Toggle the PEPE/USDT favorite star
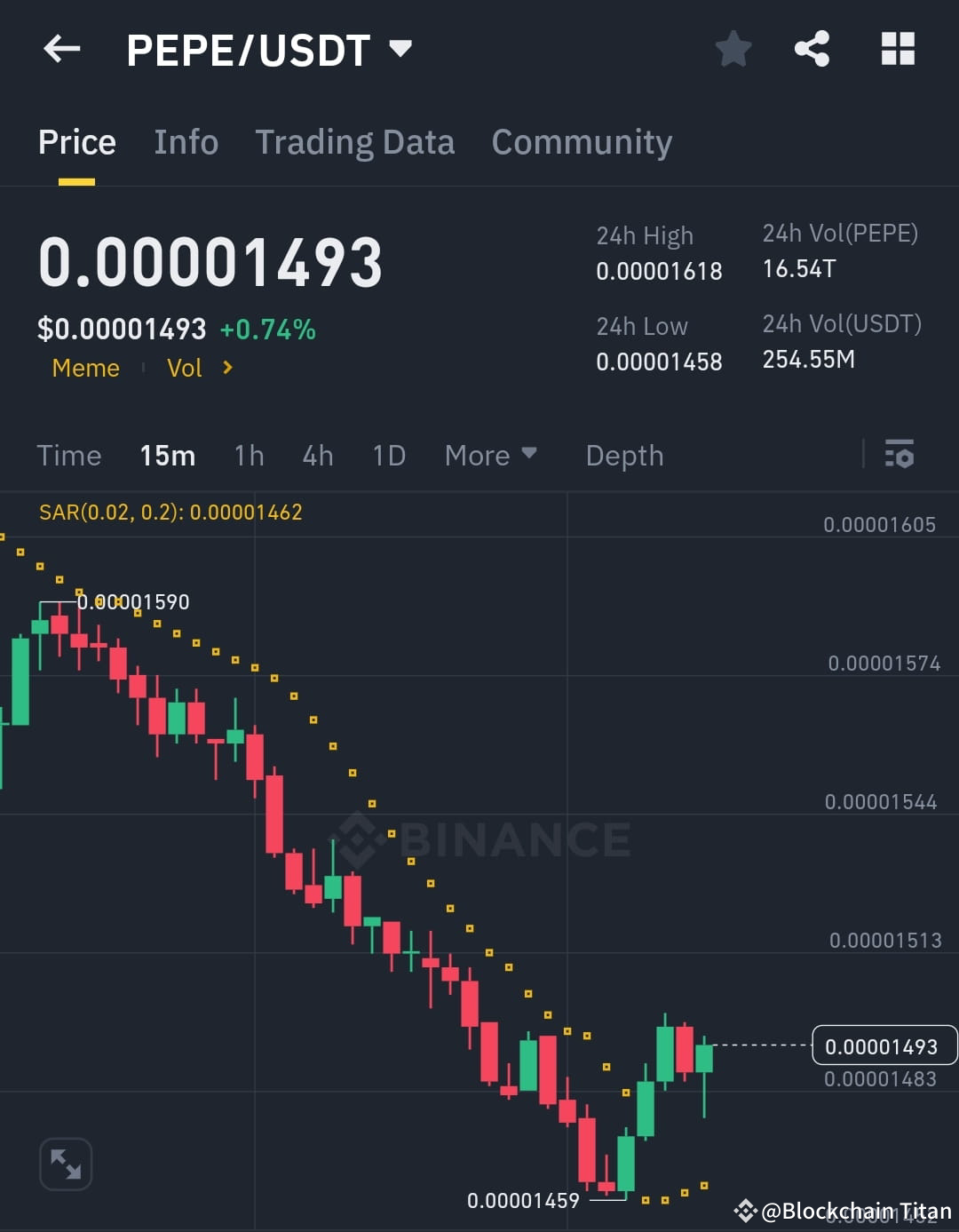 [x=733, y=49]
